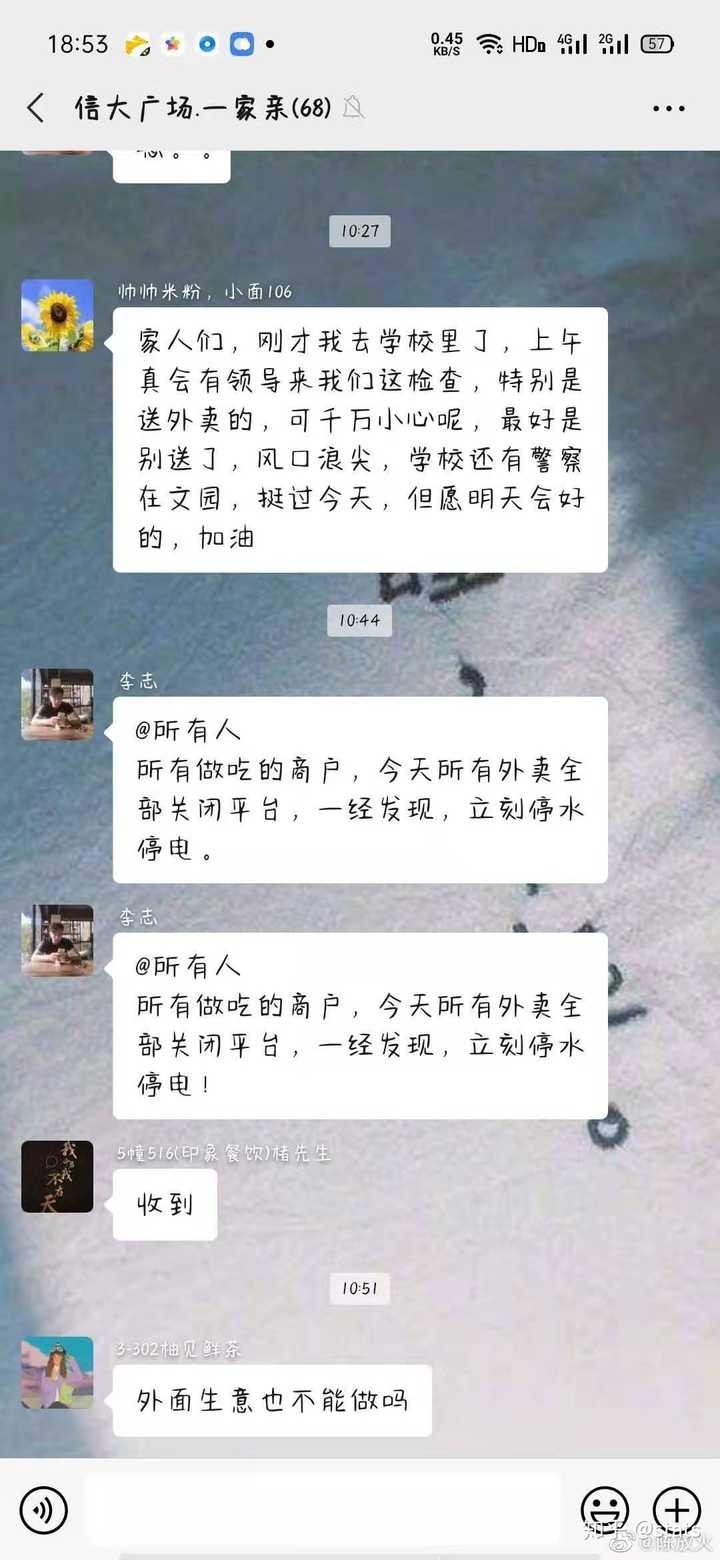Viewport: 720px width, 1560px height.
Task: Open the emoji sticker panel
Action: 605,1509
